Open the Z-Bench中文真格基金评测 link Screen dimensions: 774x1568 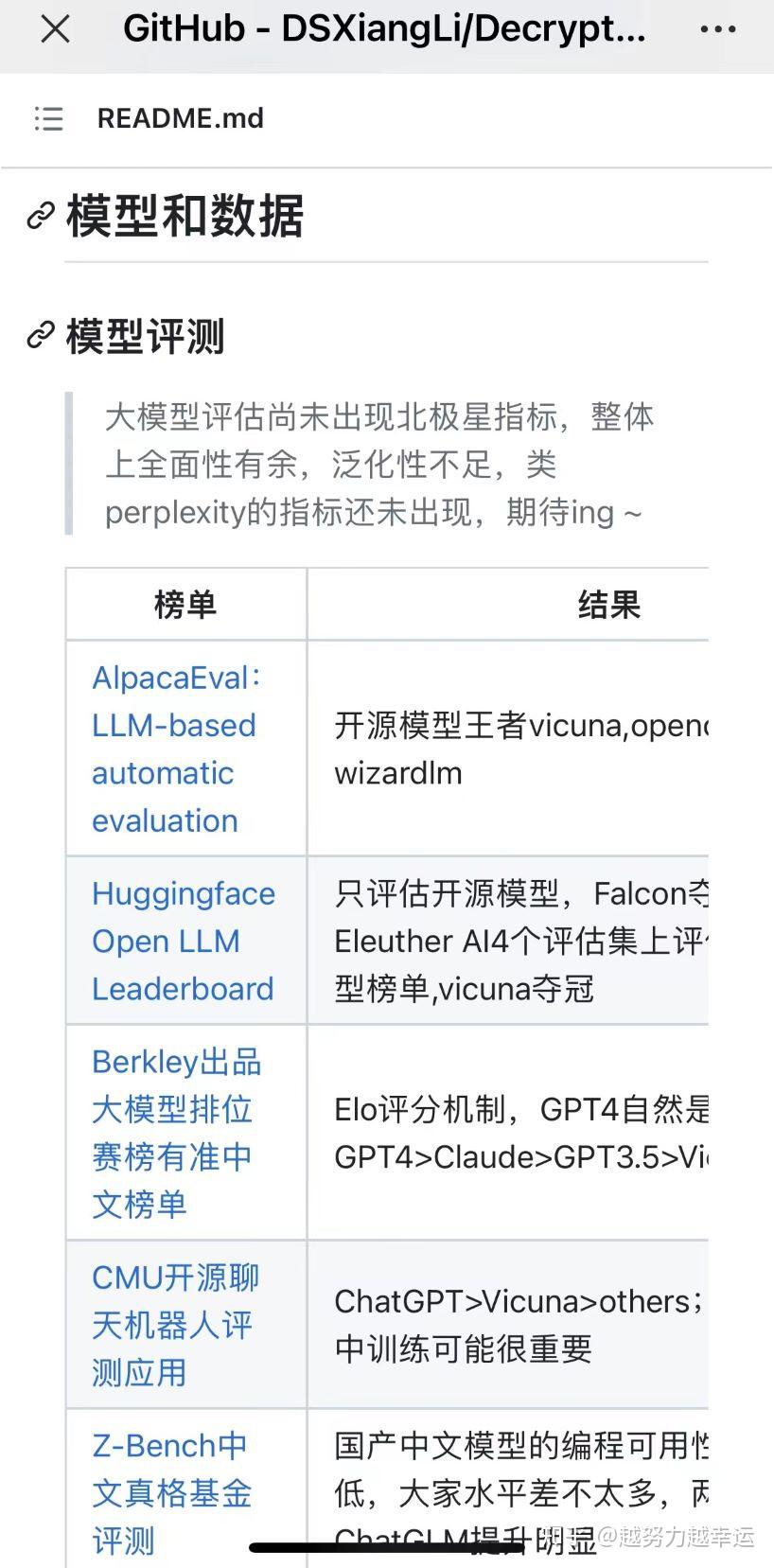tap(172, 1492)
